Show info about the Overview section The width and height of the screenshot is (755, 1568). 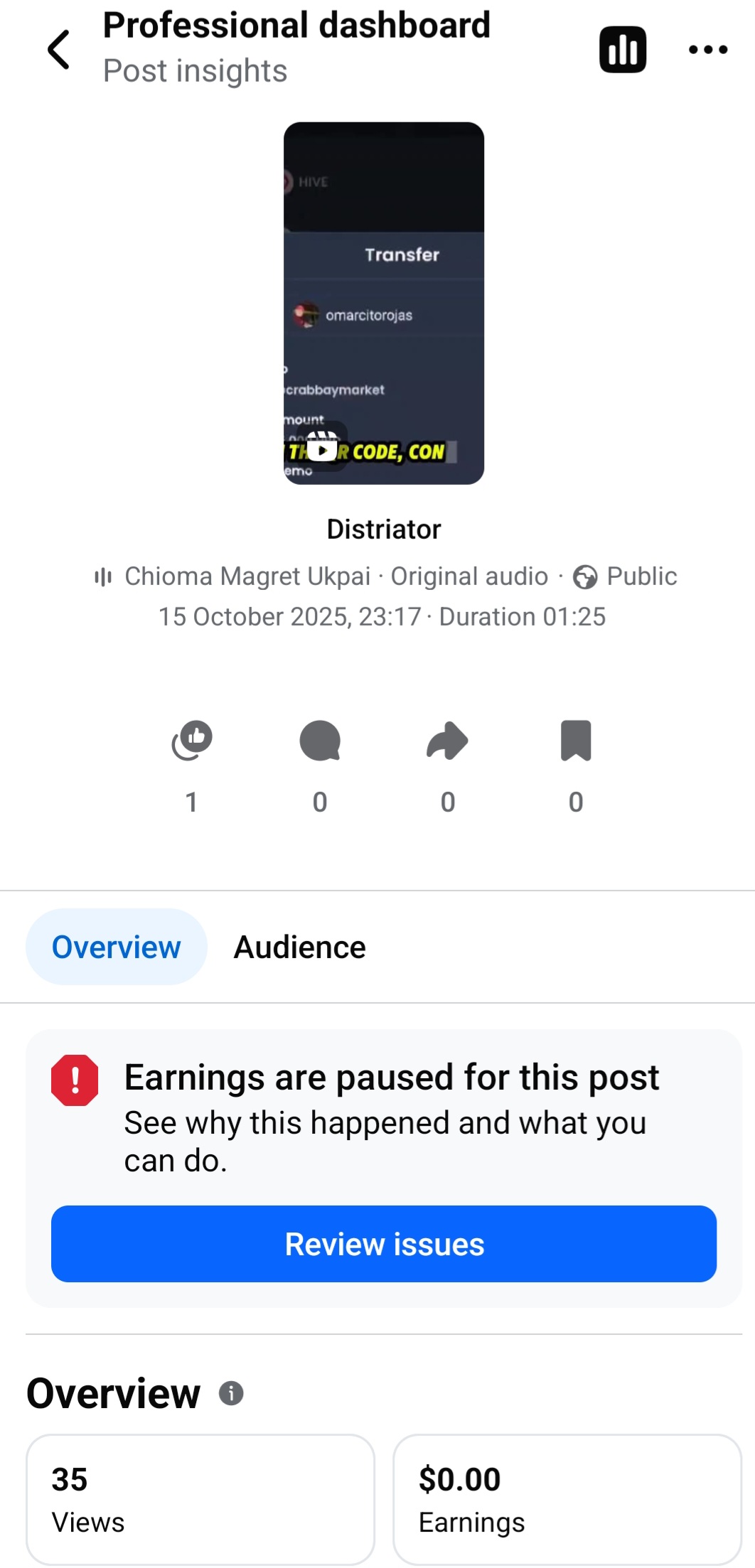(231, 1393)
